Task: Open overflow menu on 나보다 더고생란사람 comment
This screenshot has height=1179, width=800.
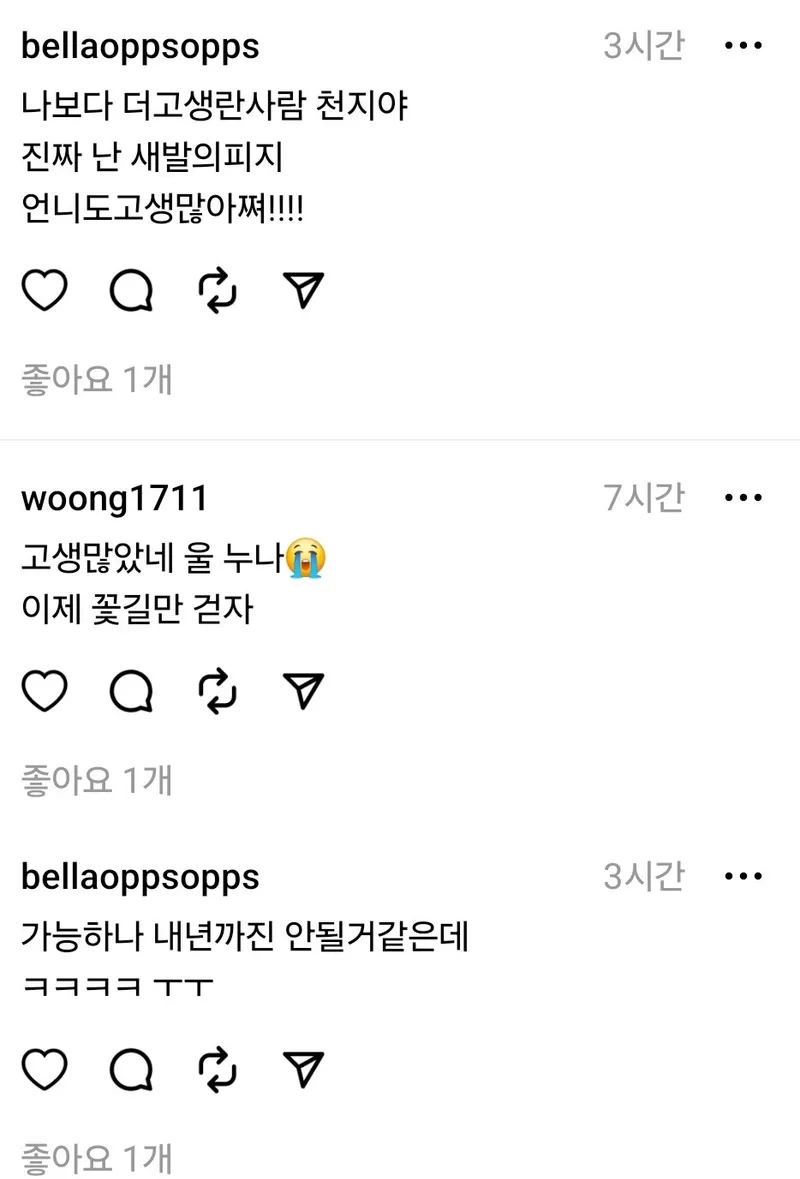Action: [x=744, y=46]
